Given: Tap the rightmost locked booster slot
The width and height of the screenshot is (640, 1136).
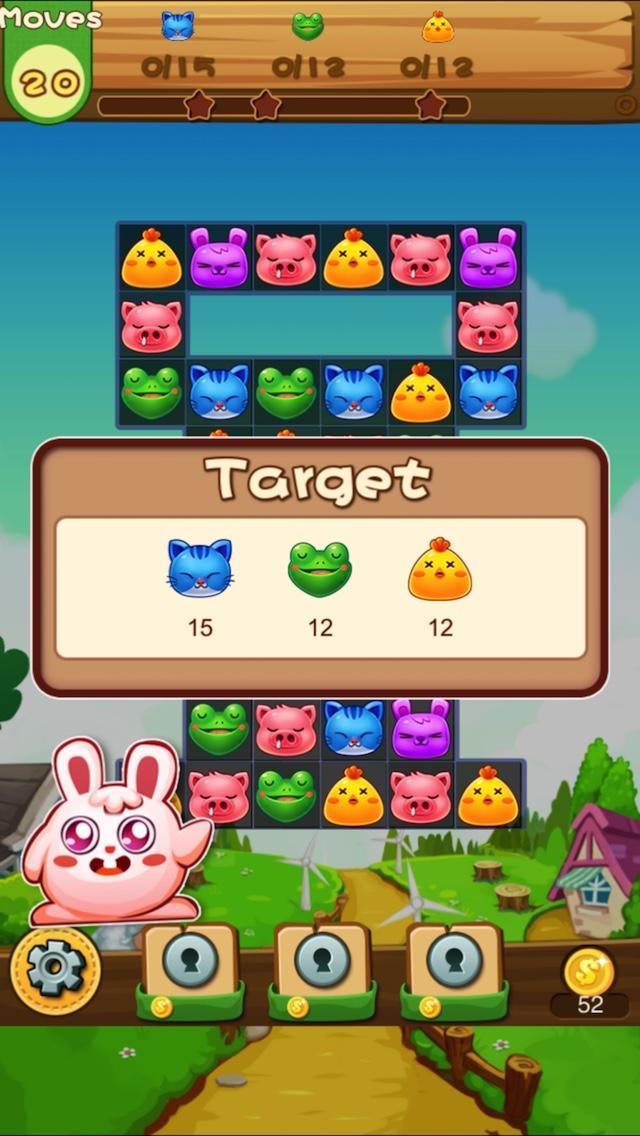Looking at the screenshot, I should point(455,964).
